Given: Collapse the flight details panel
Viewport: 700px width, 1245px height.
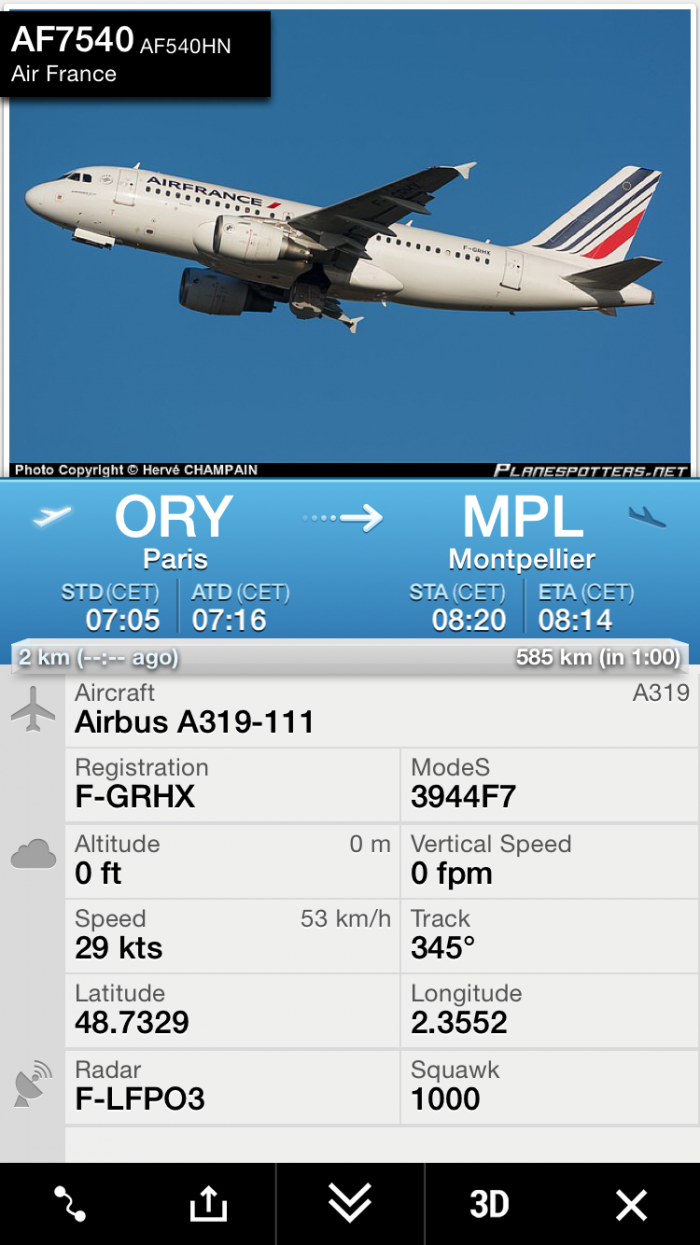Looking at the screenshot, I should 350,1203.
